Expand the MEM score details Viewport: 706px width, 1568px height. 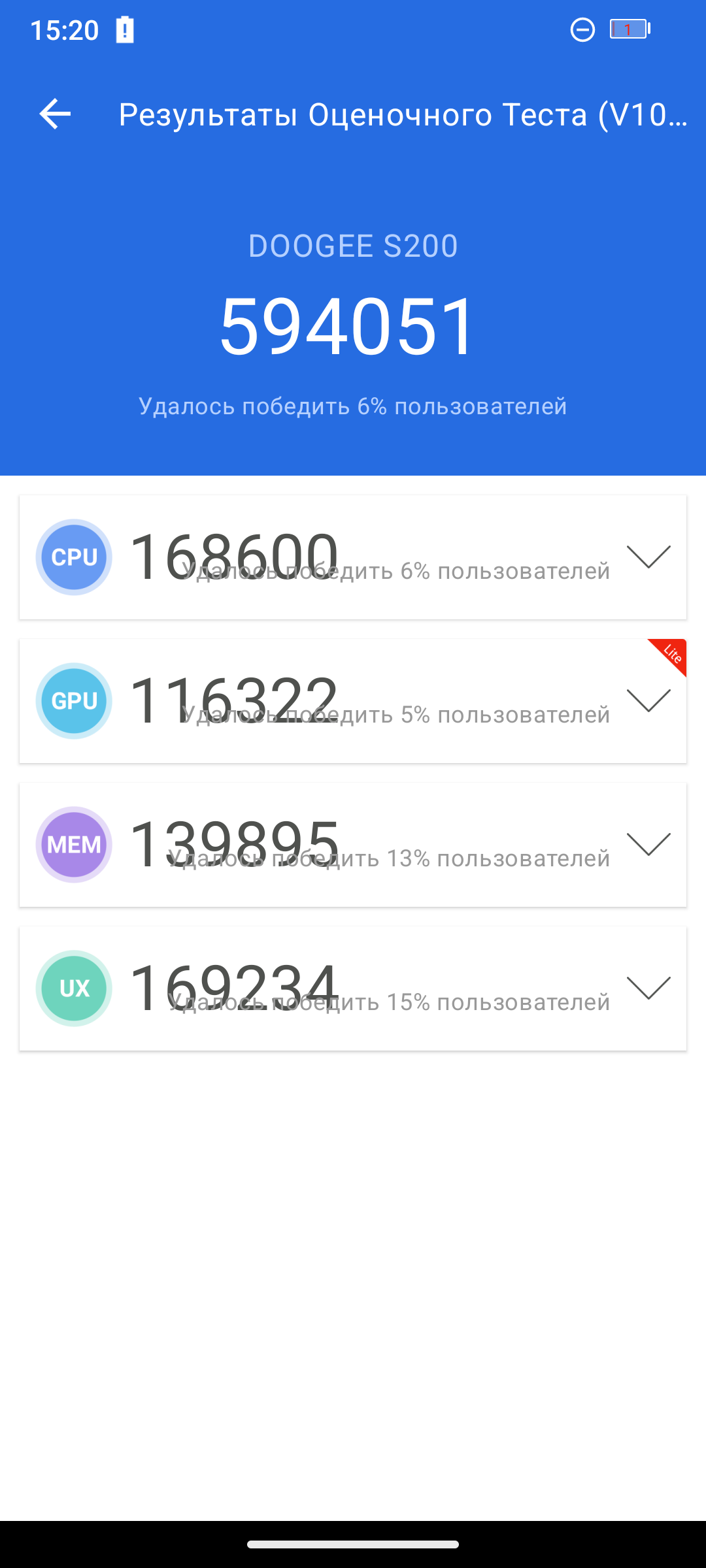point(648,844)
